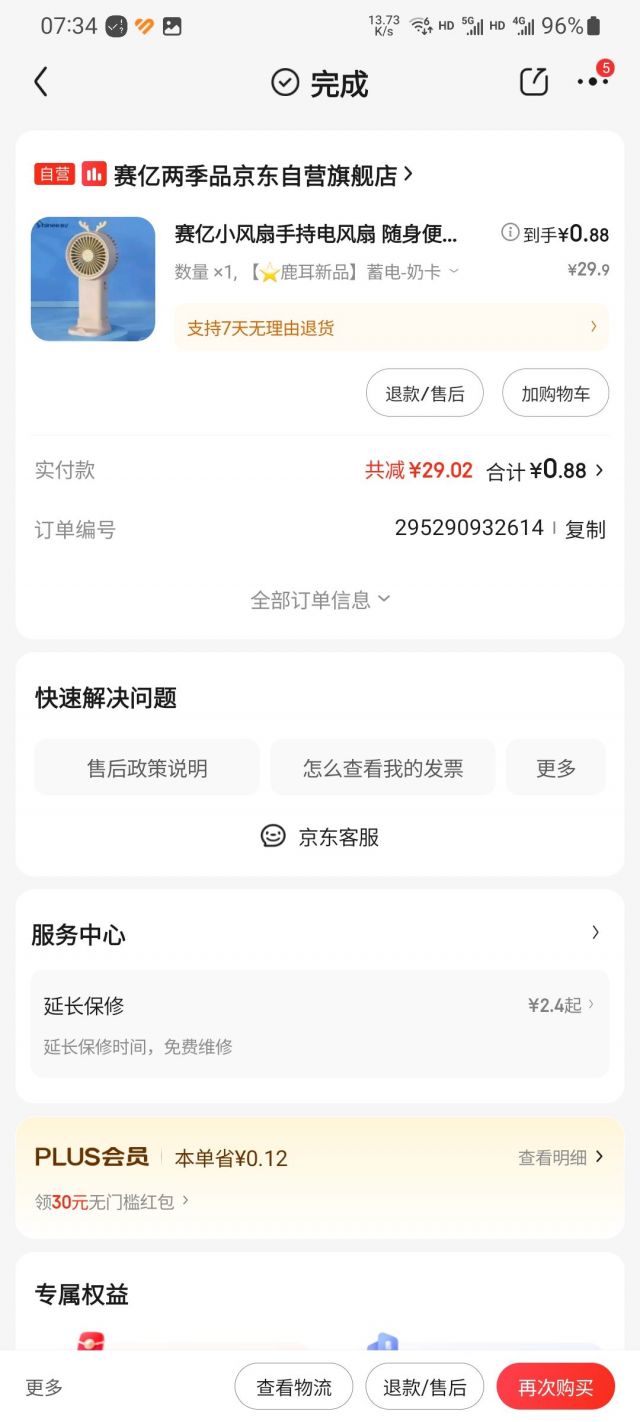
Task: Share this order via the share icon
Action: (534, 82)
